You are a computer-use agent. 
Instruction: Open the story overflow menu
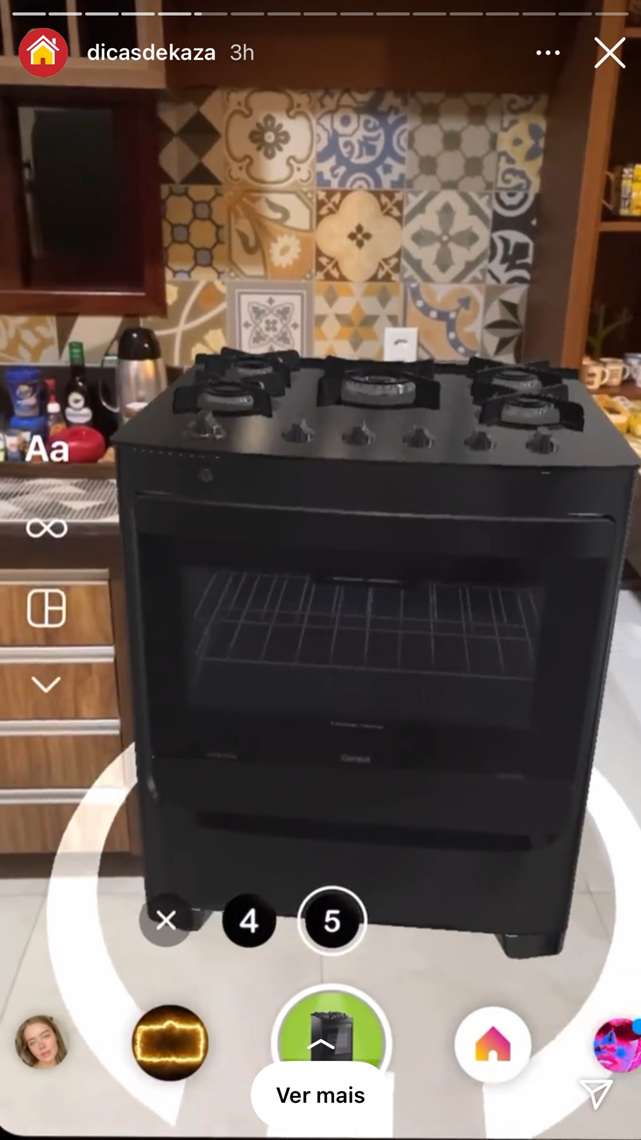[548, 53]
